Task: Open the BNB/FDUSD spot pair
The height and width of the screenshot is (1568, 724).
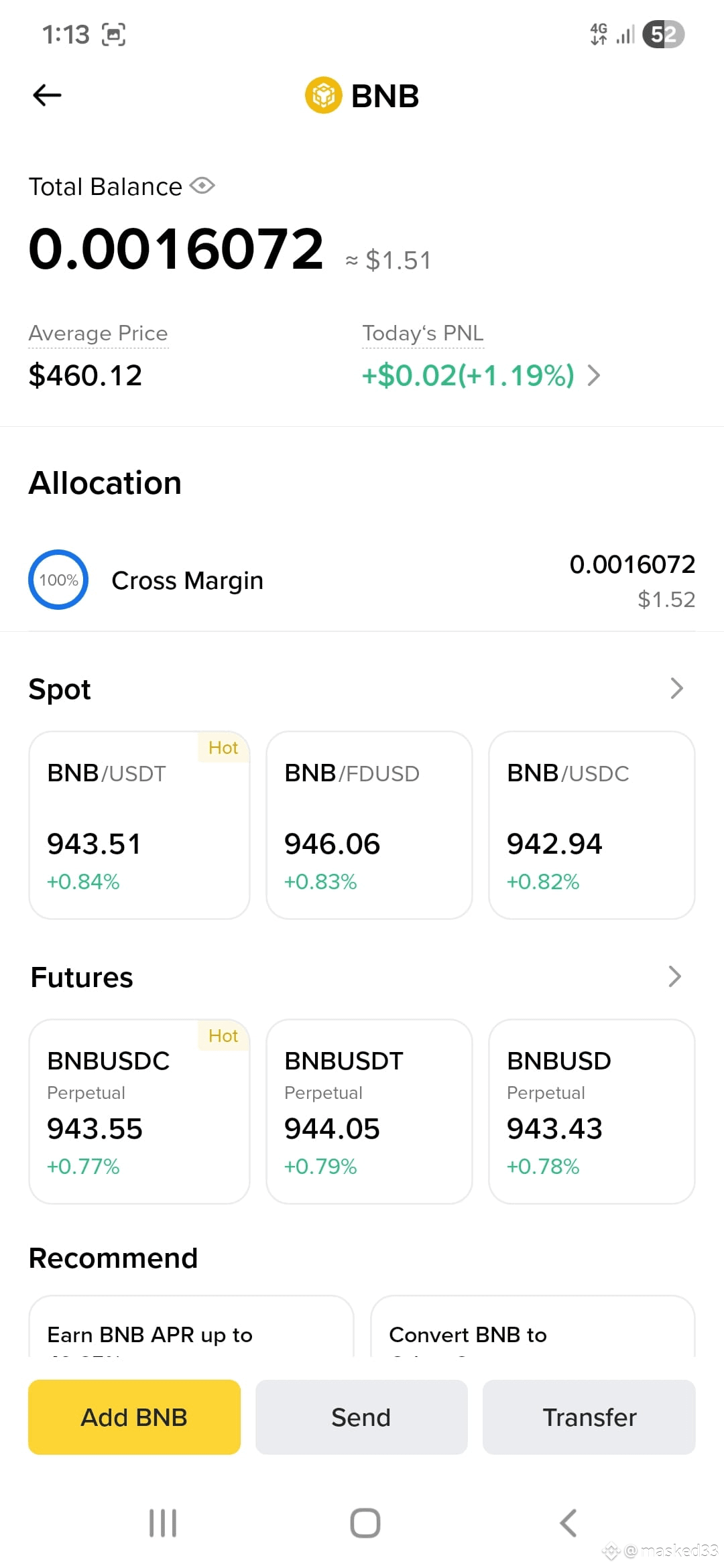Action: coord(369,825)
